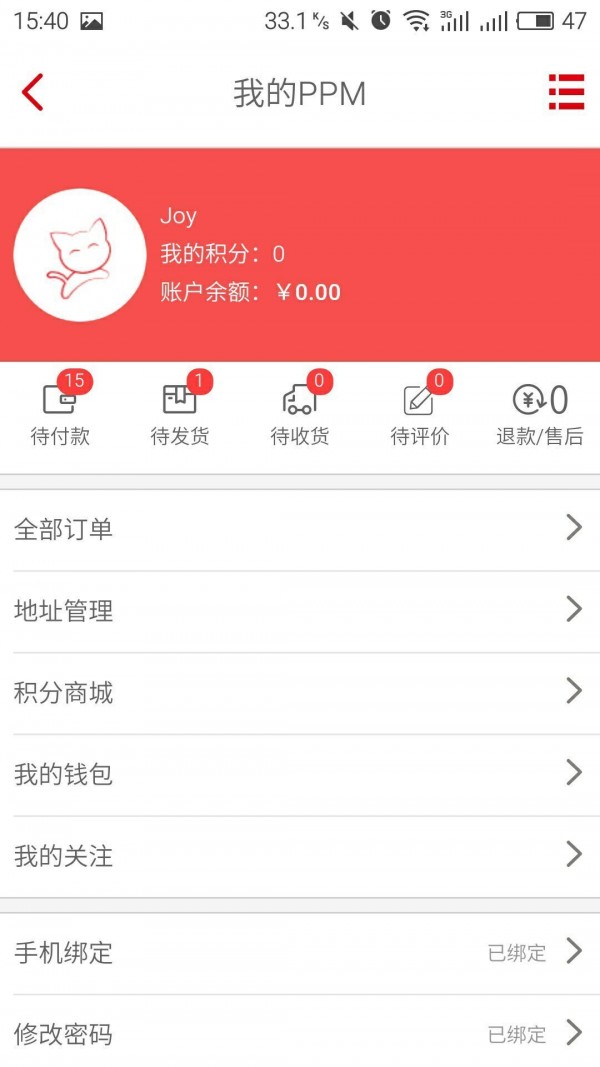Open 地址管理 address management
This screenshot has width=600, height=1067.
click(x=300, y=610)
